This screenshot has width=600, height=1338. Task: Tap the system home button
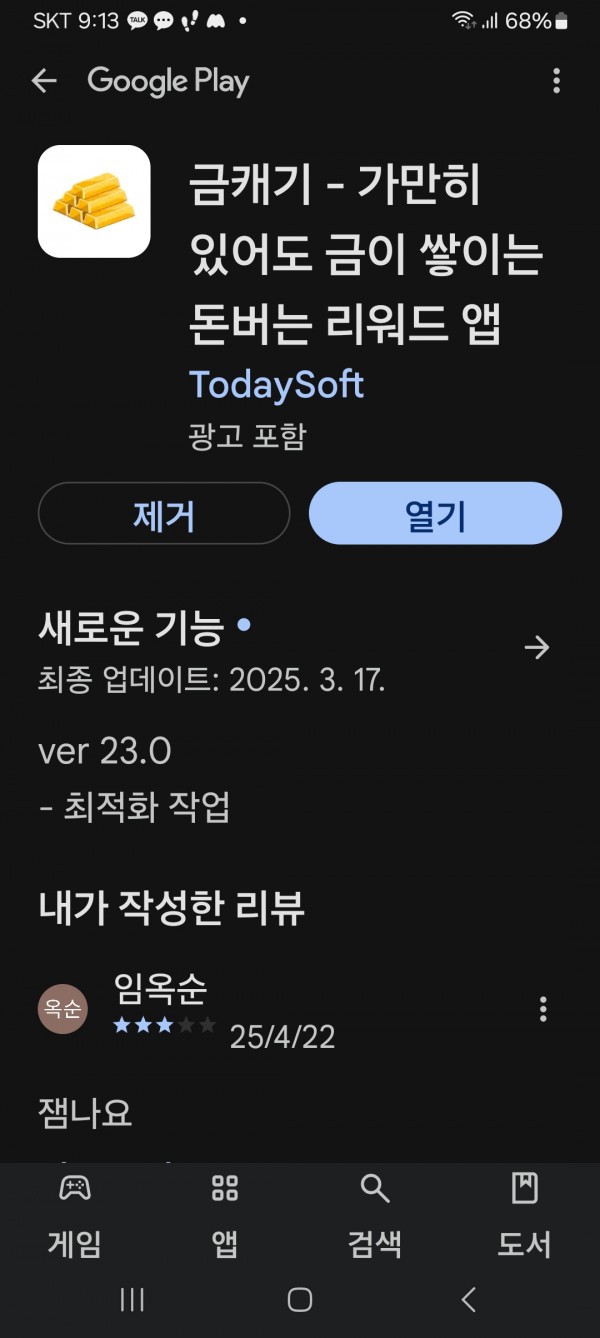300,1300
